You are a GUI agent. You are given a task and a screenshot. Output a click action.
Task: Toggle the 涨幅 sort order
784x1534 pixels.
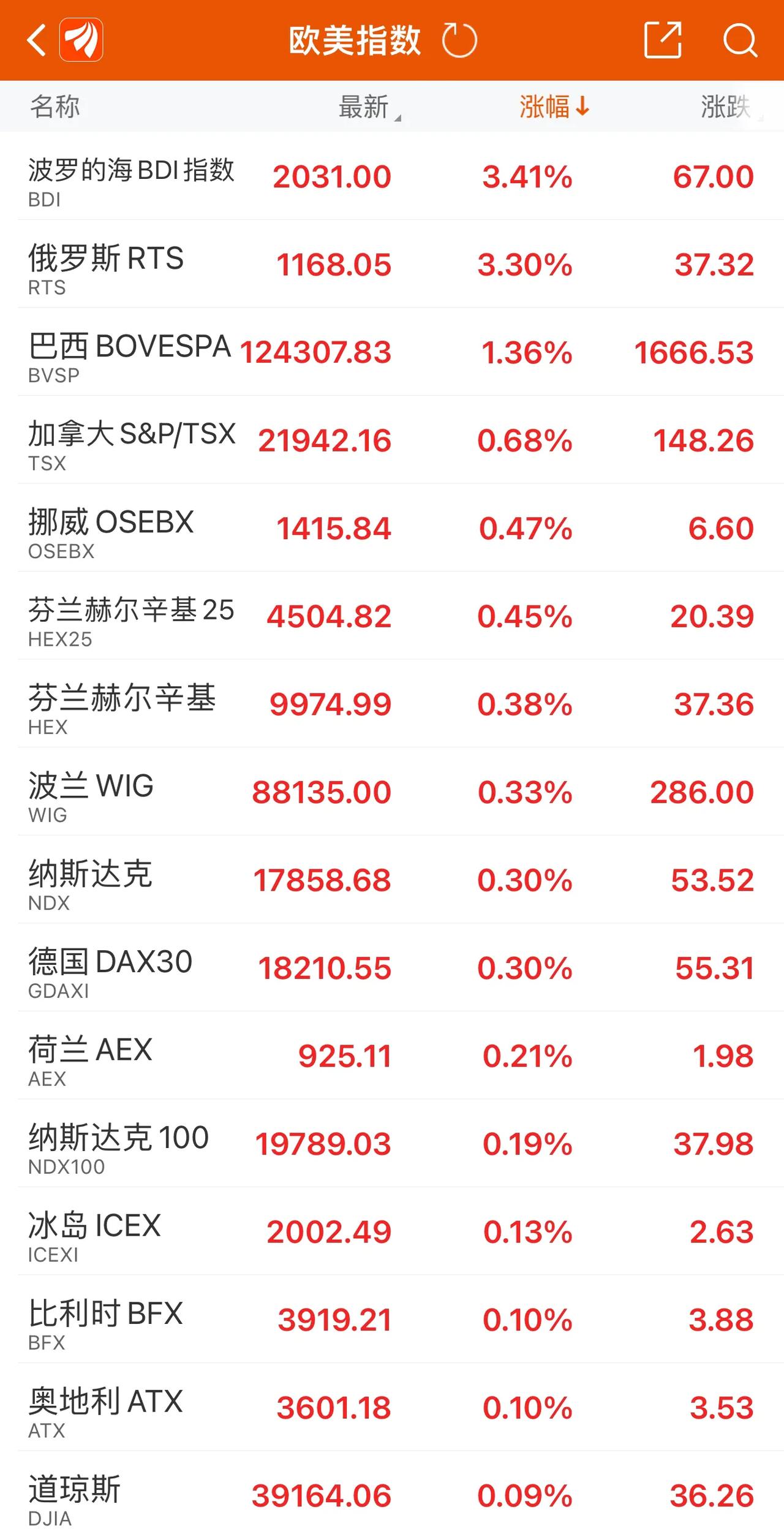pyautogui.click(x=554, y=107)
